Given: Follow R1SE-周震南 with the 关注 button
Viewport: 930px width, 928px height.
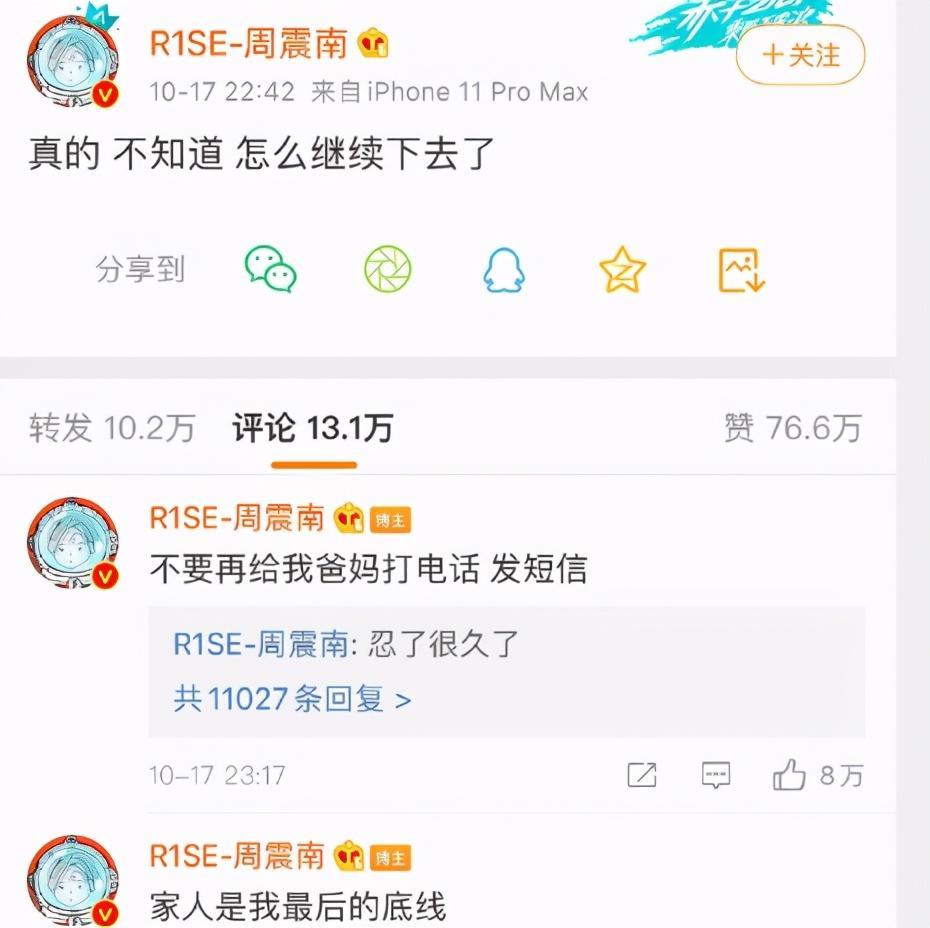Looking at the screenshot, I should click(800, 55).
